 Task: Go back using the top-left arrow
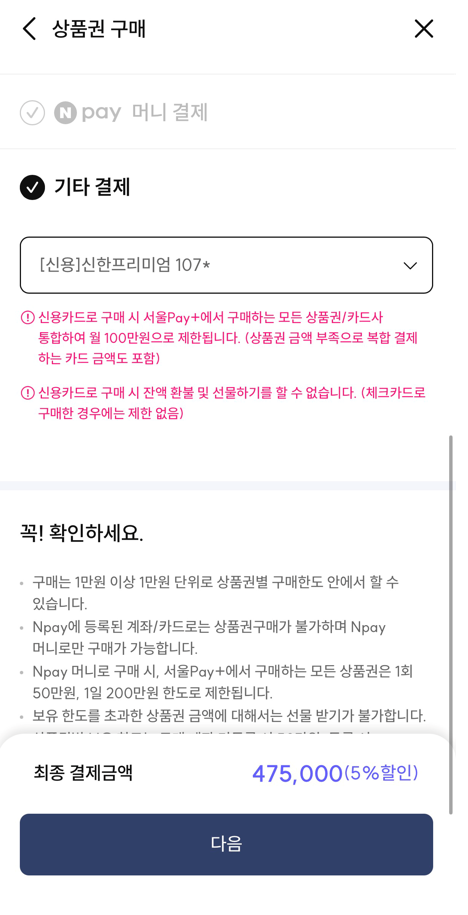(29, 29)
